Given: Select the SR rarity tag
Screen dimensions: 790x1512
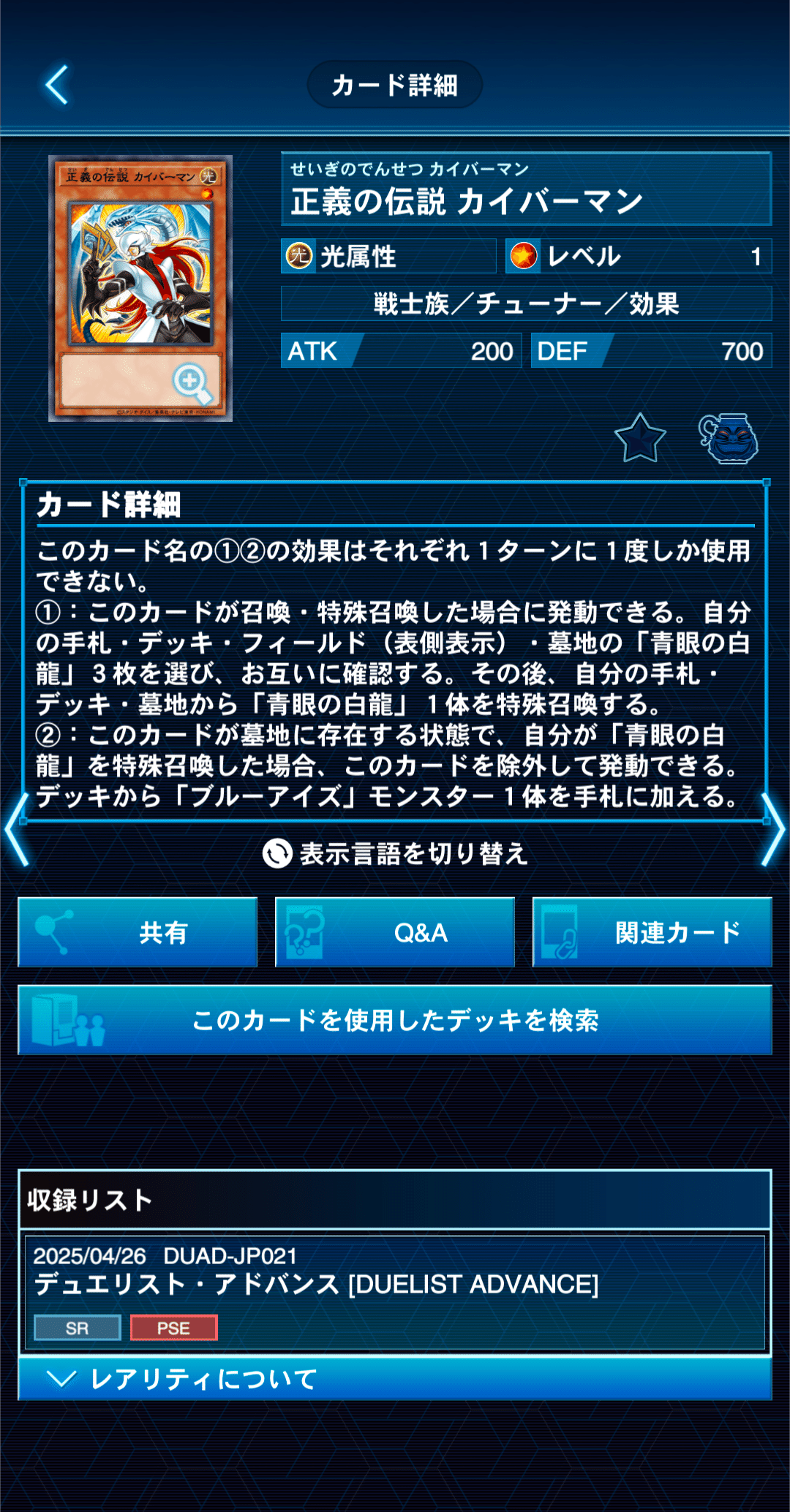Looking at the screenshot, I should tap(76, 1328).
